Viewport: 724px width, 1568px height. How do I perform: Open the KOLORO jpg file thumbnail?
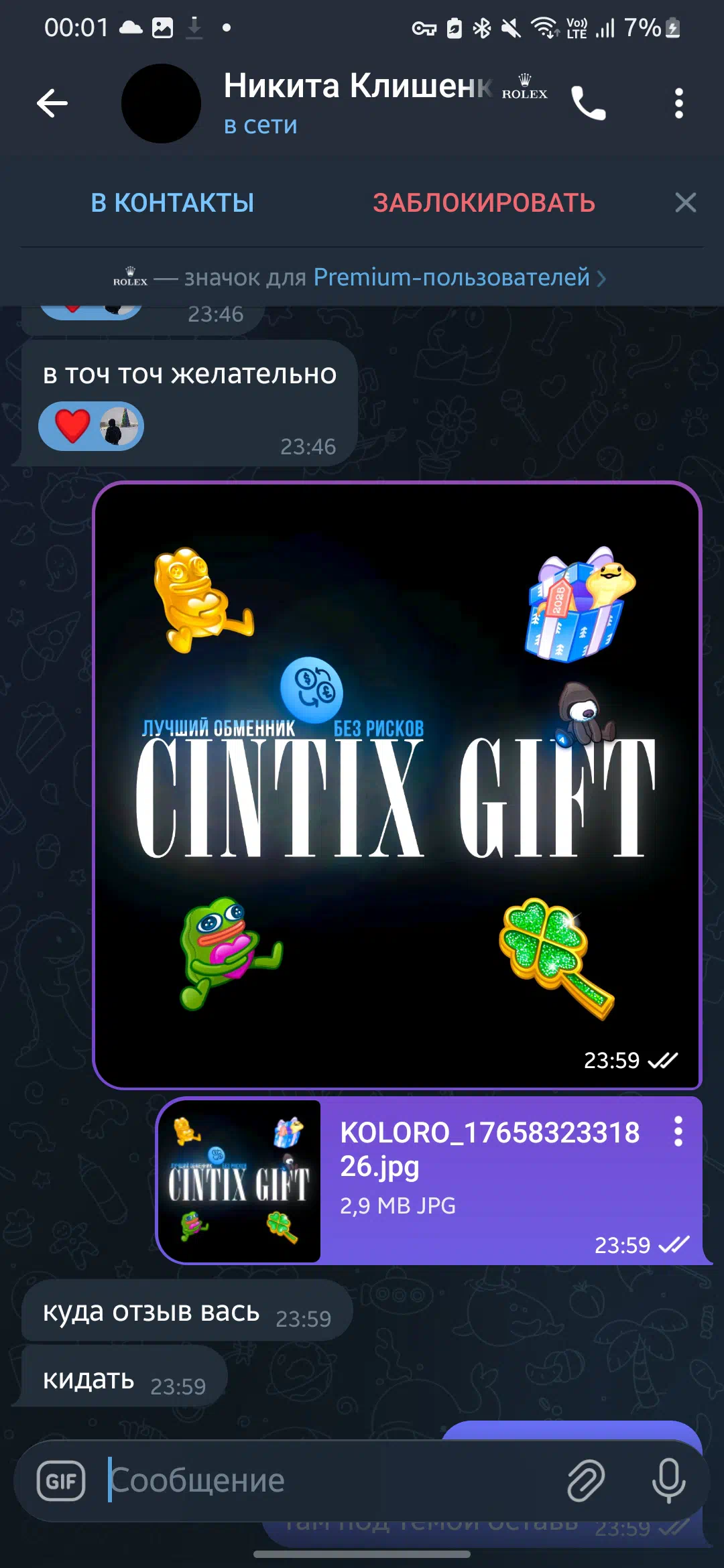[x=239, y=1181]
